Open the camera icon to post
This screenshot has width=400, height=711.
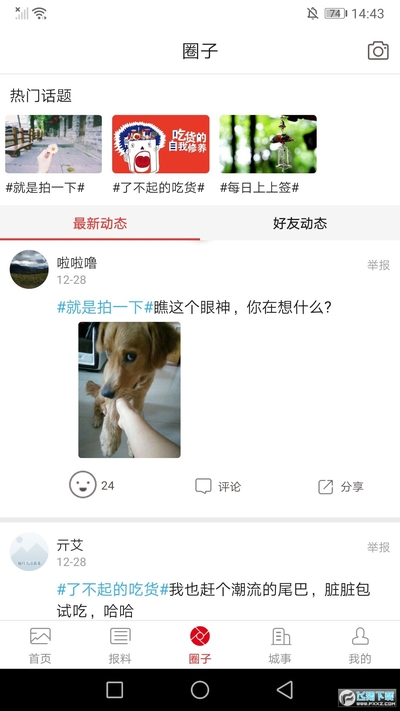click(x=378, y=51)
